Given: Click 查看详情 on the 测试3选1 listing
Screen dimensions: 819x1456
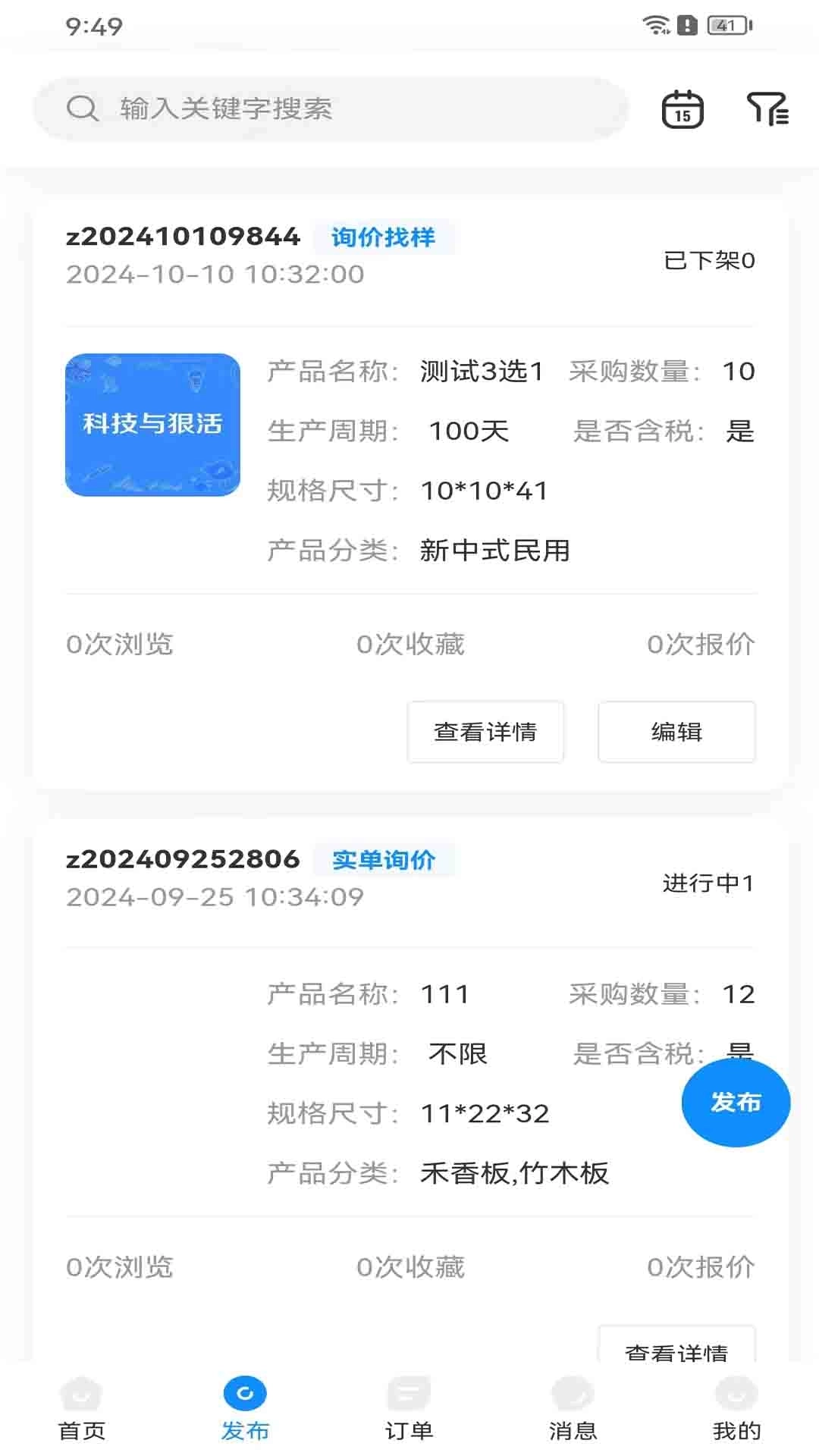Looking at the screenshot, I should [485, 732].
